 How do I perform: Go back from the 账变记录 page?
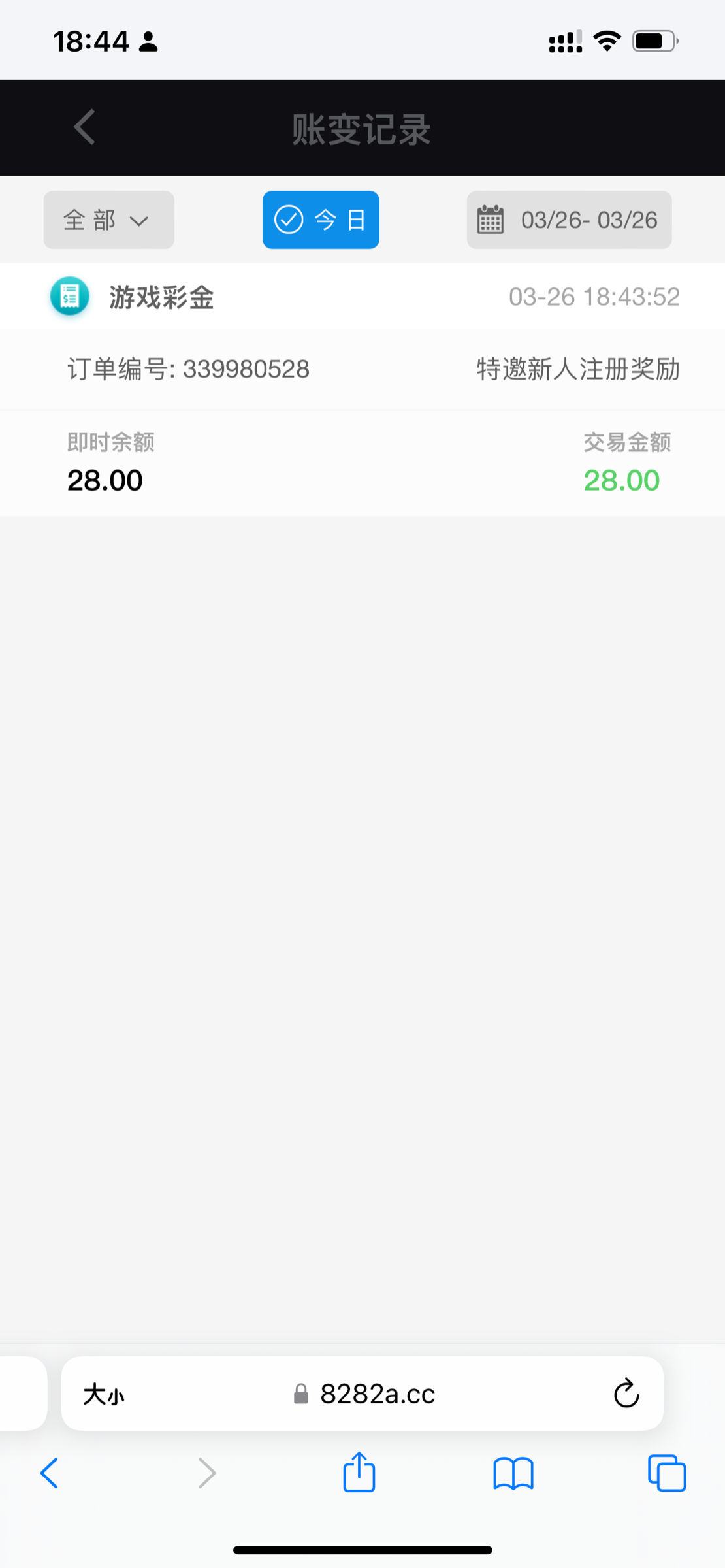(x=85, y=127)
